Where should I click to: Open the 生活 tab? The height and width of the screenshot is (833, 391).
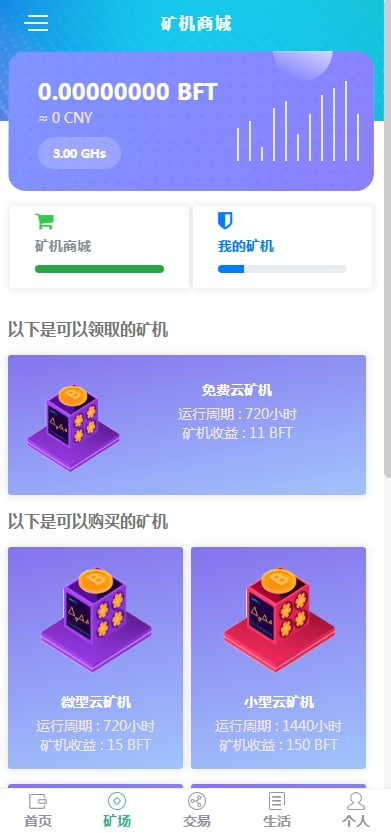pos(277,810)
